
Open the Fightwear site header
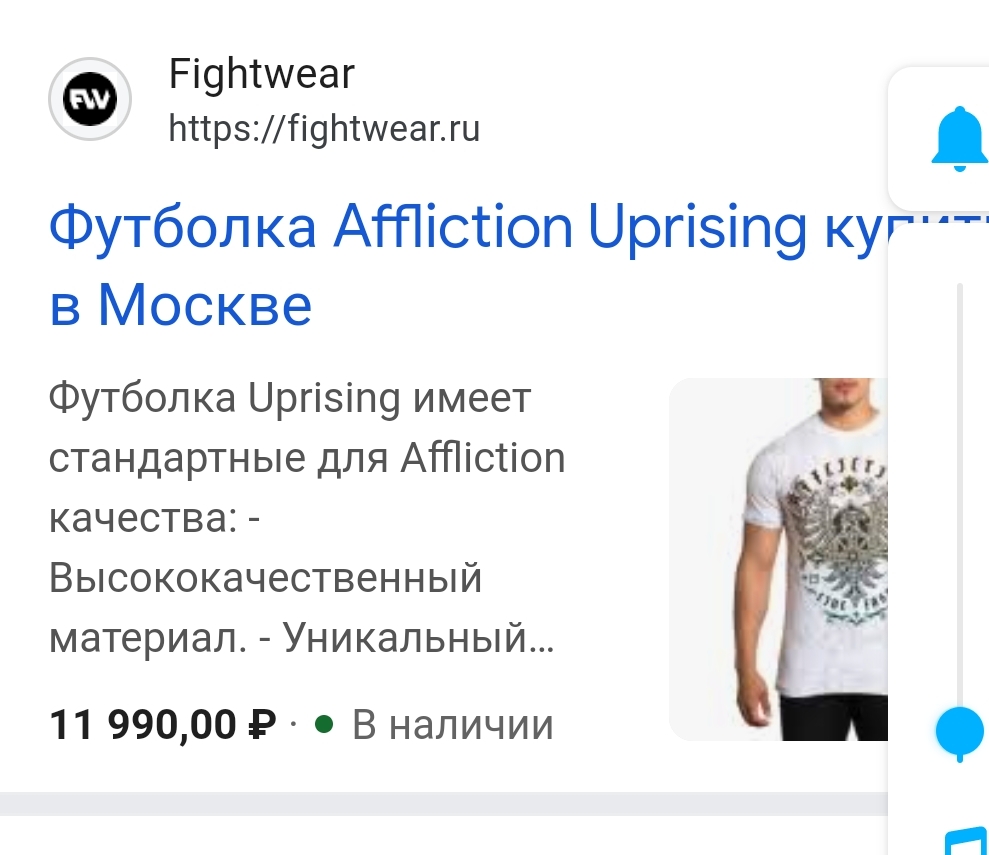click(265, 100)
